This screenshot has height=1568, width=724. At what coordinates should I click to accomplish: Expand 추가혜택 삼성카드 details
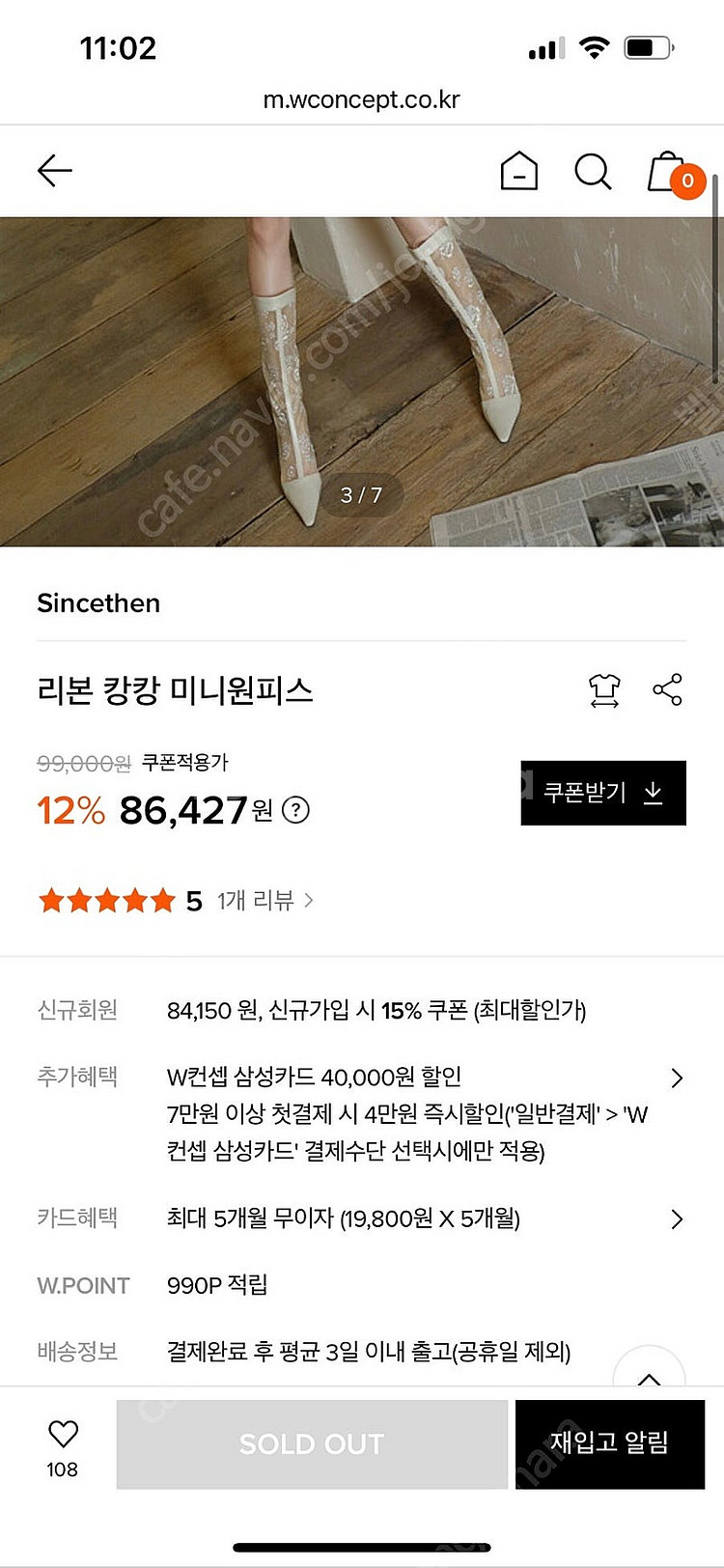coord(677,1078)
